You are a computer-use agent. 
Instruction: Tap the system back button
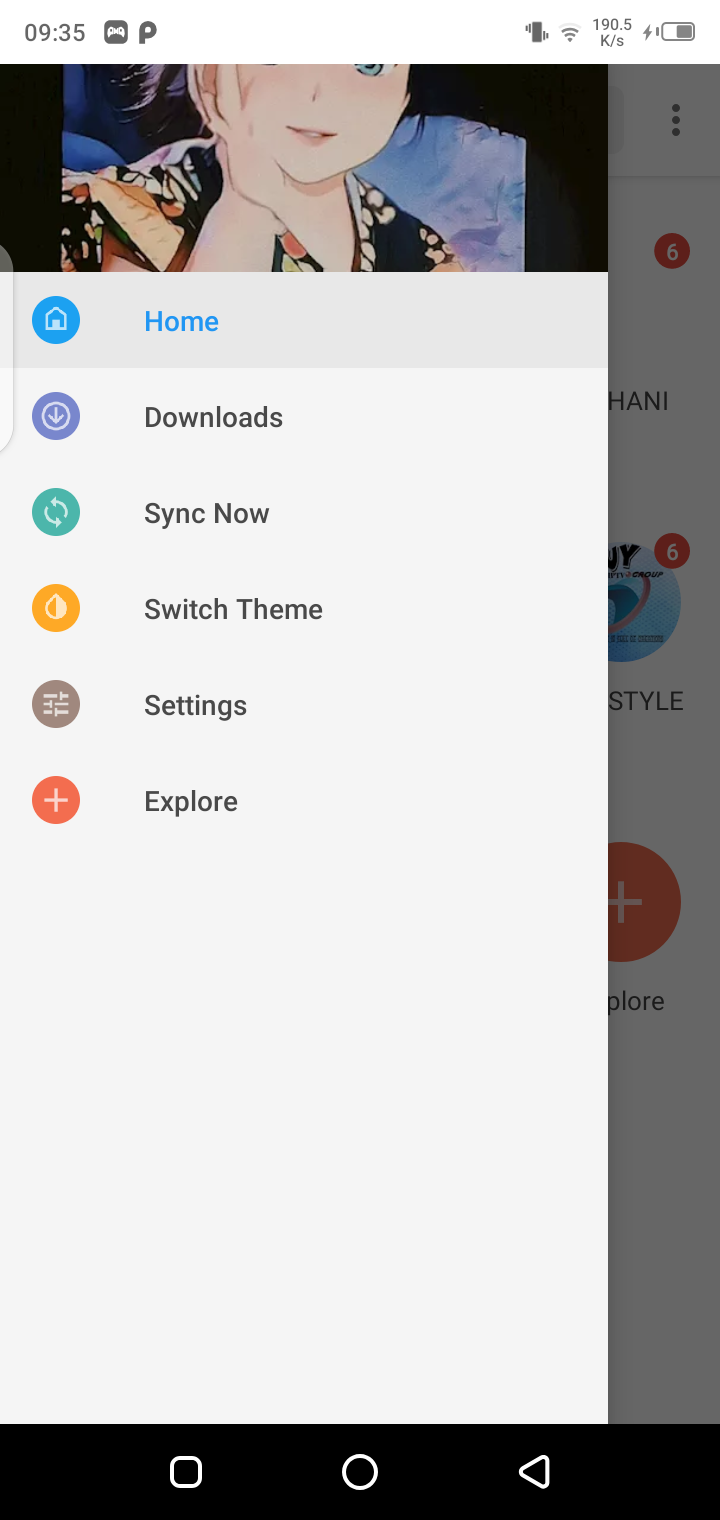point(534,1471)
